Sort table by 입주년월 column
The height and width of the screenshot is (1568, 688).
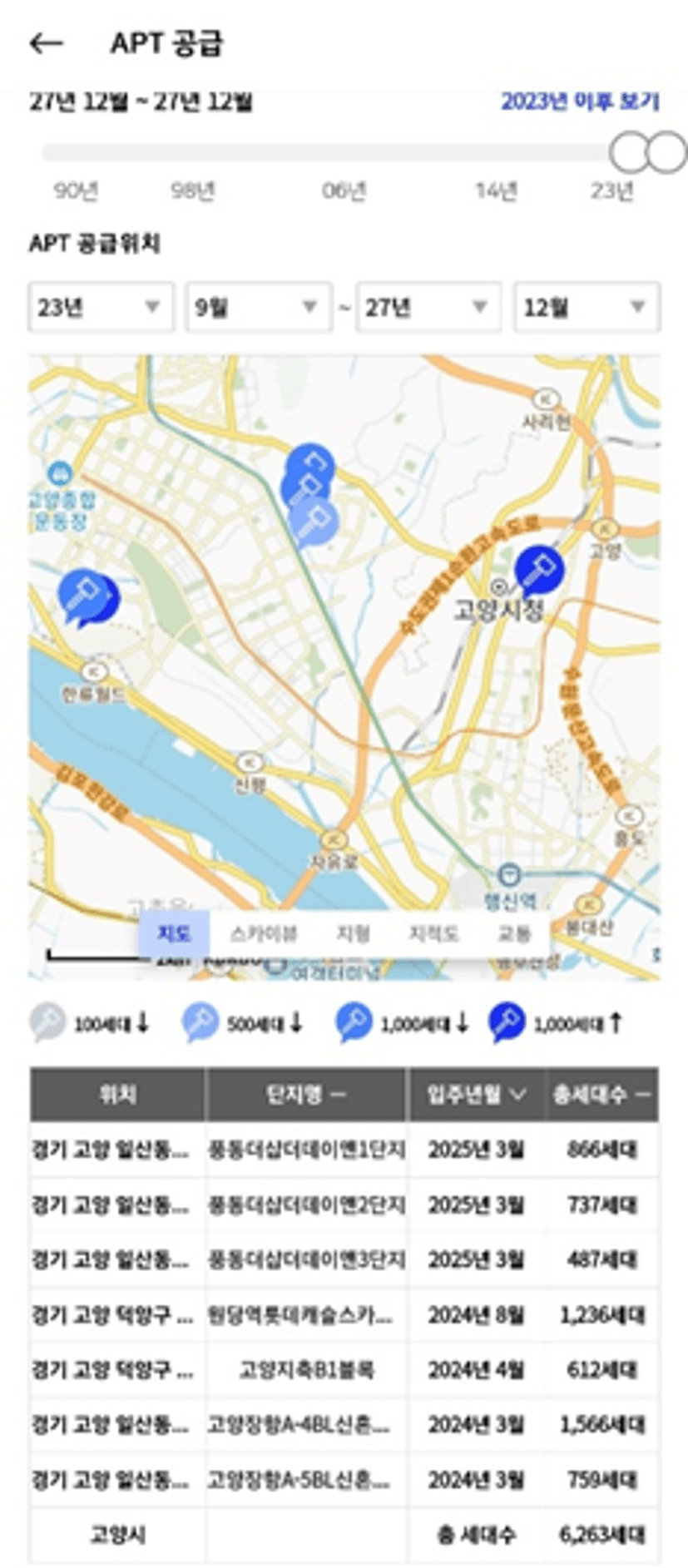click(476, 1095)
